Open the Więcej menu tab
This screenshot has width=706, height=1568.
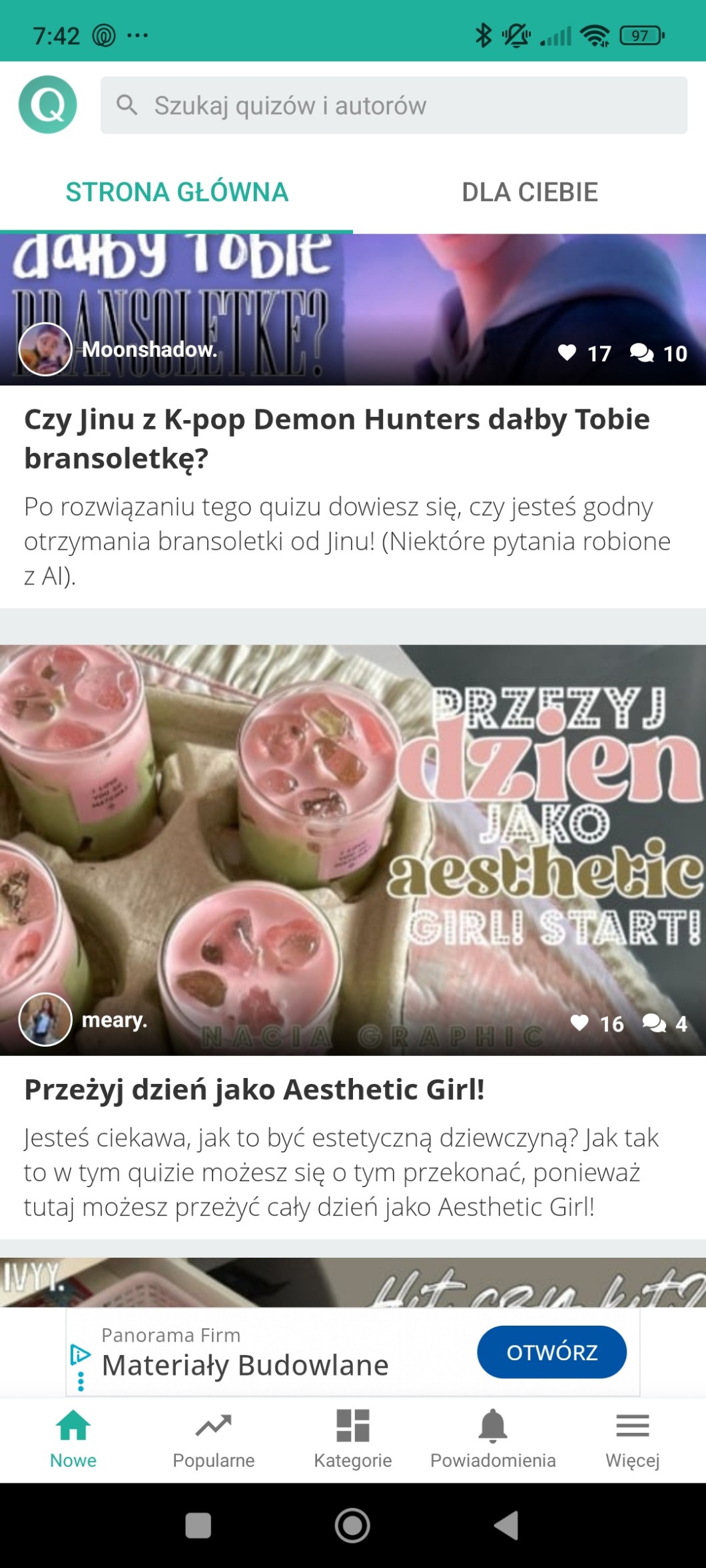coord(632,1439)
